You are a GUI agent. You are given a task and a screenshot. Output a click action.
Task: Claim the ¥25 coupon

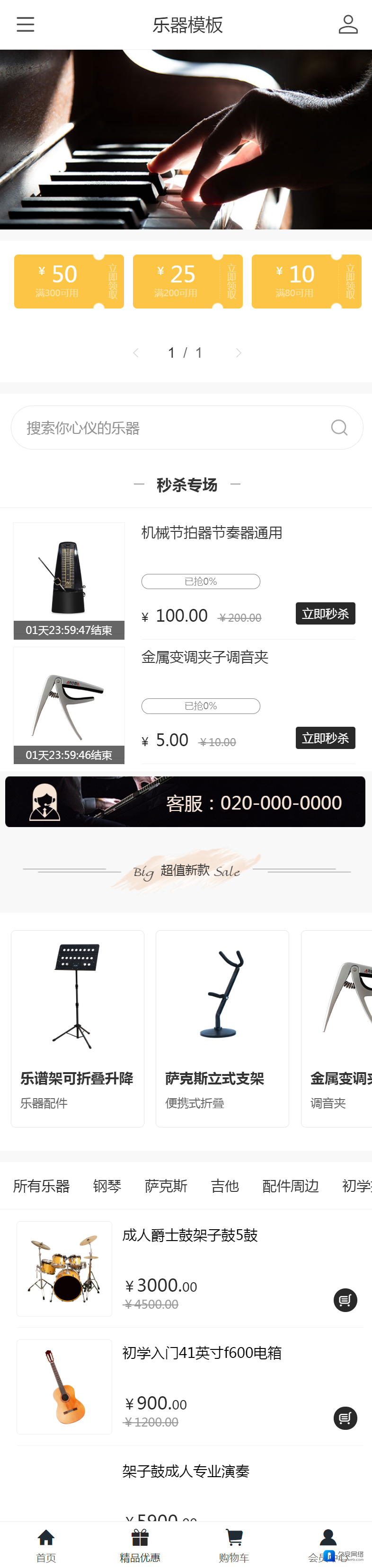tap(231, 281)
